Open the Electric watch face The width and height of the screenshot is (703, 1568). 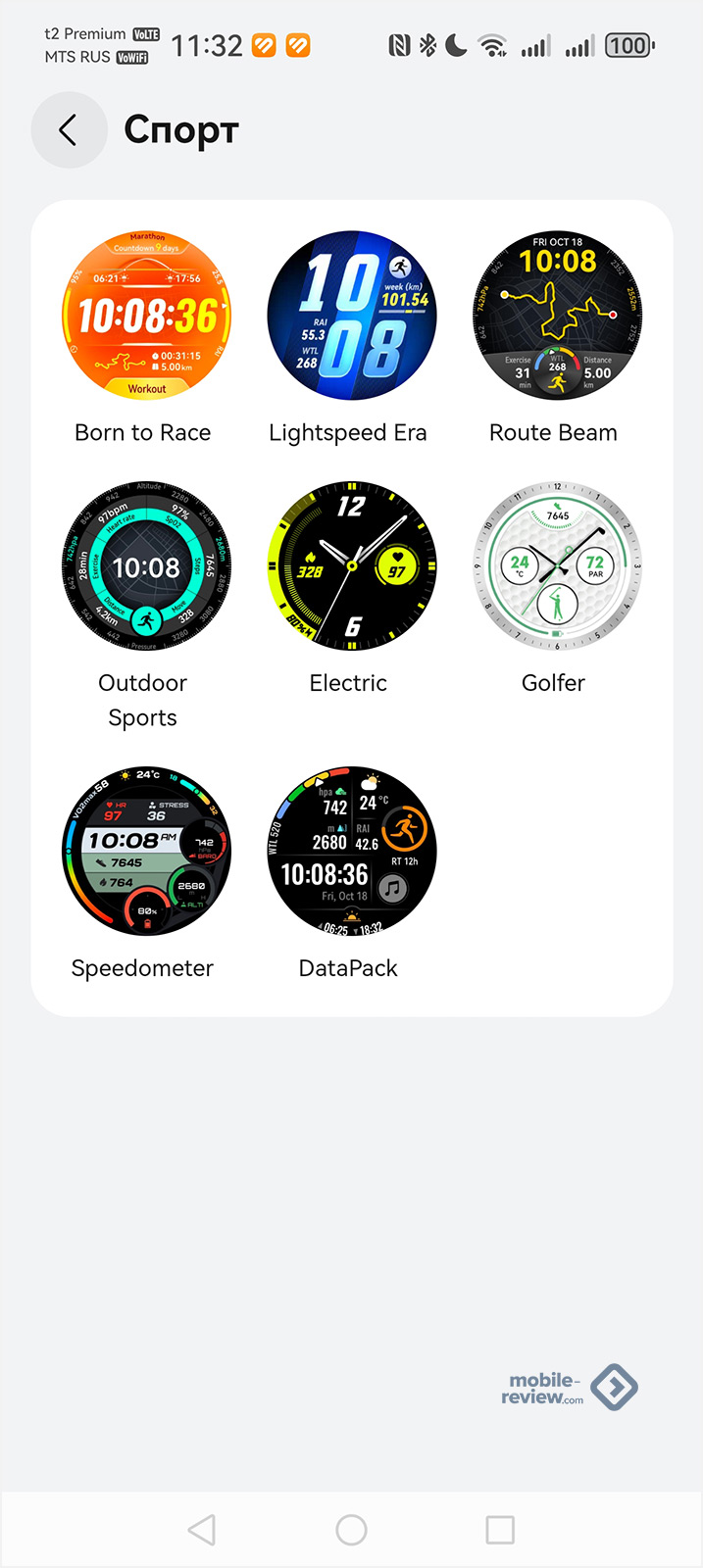click(x=351, y=566)
